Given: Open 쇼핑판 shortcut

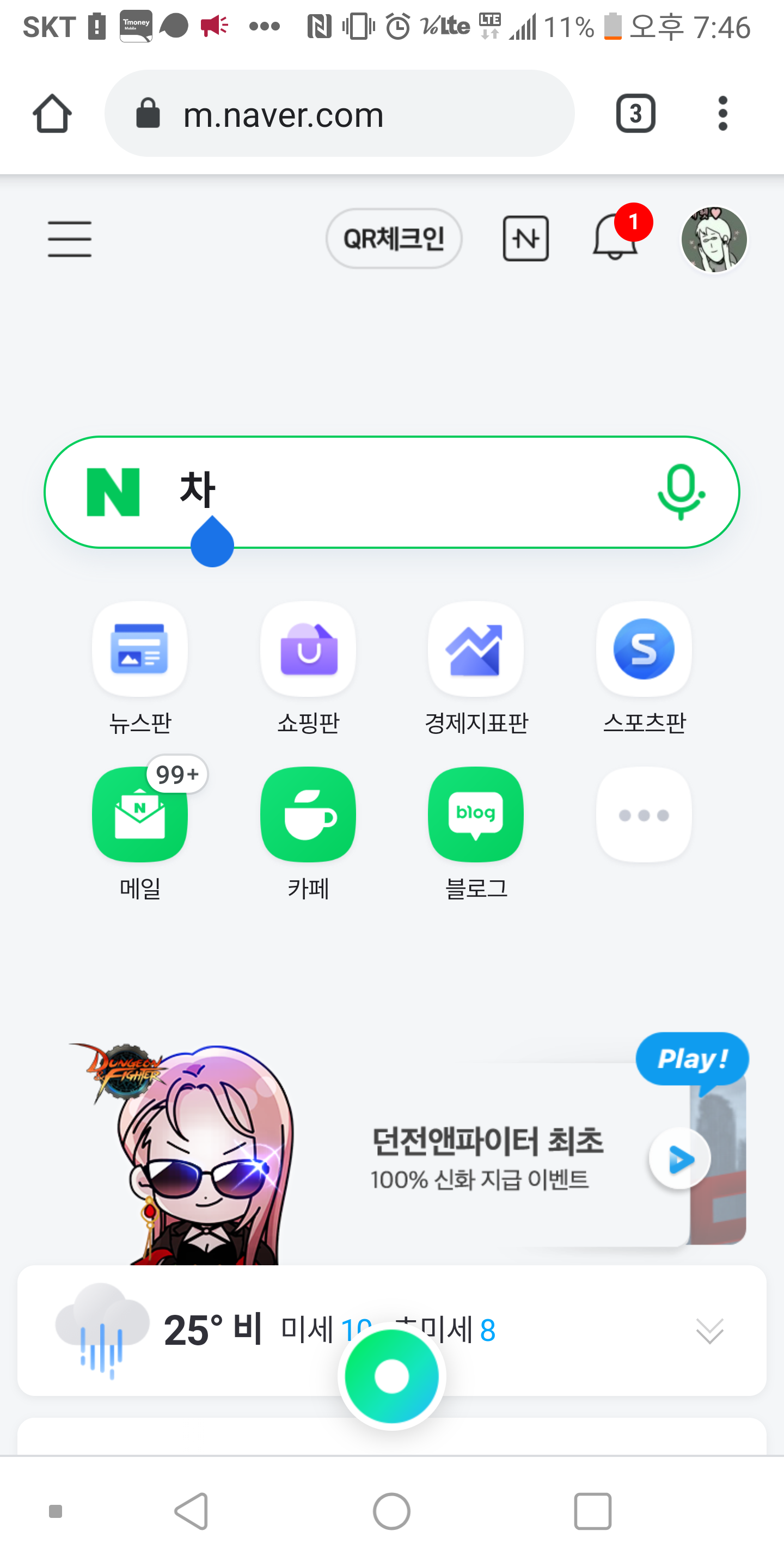Looking at the screenshot, I should tap(308, 650).
